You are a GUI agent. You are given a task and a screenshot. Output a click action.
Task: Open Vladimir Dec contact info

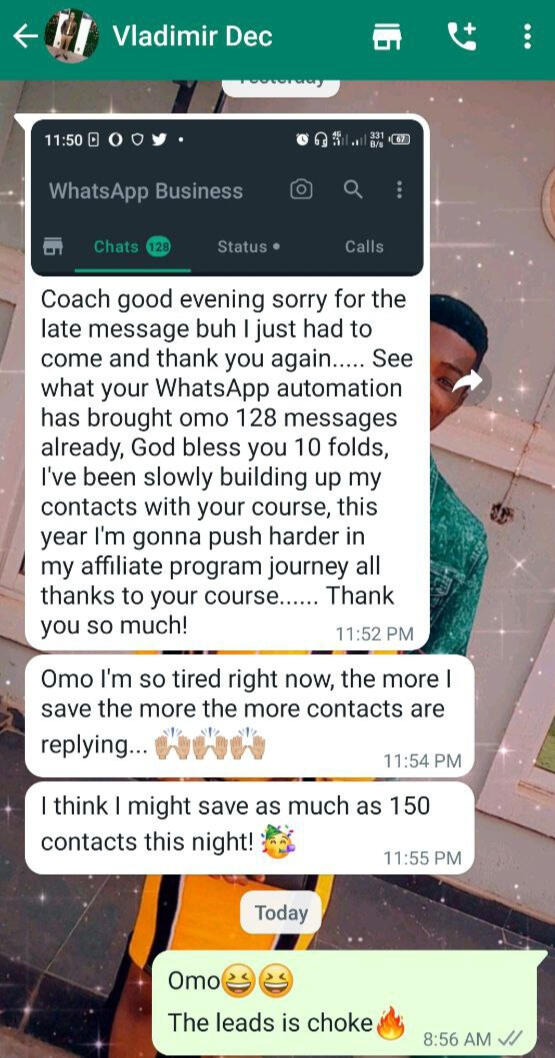click(192, 36)
